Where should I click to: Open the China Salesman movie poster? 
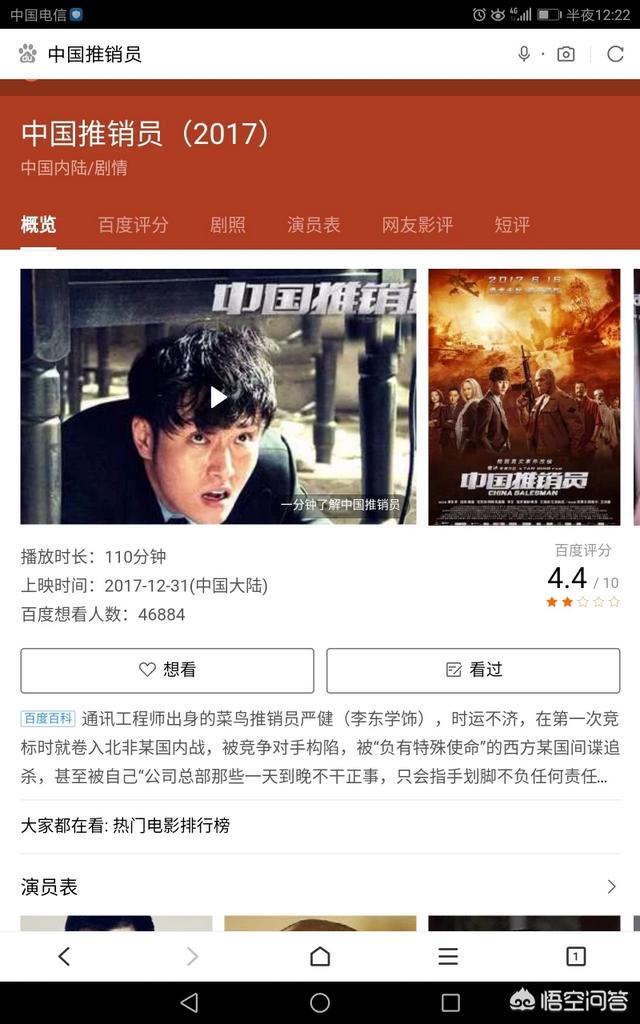tap(524, 397)
